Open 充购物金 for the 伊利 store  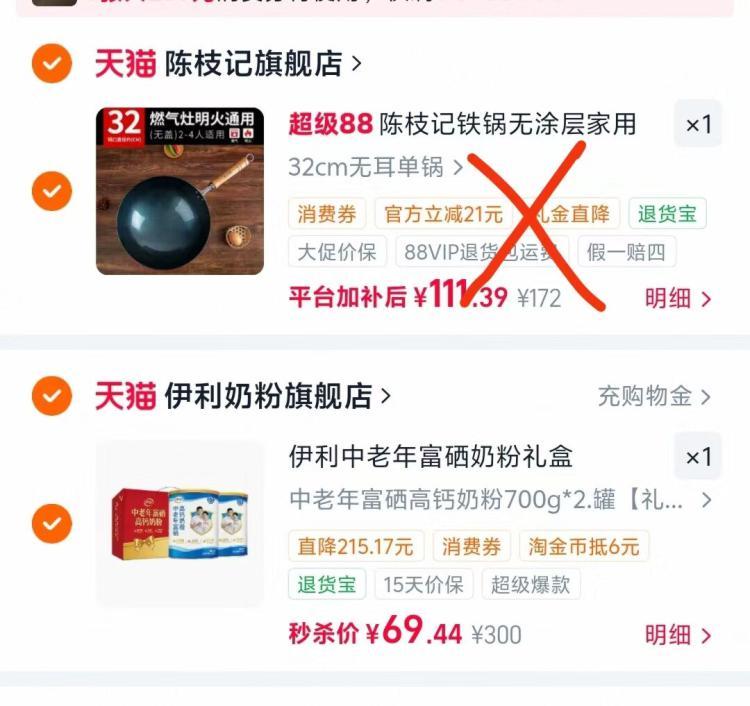(654, 396)
